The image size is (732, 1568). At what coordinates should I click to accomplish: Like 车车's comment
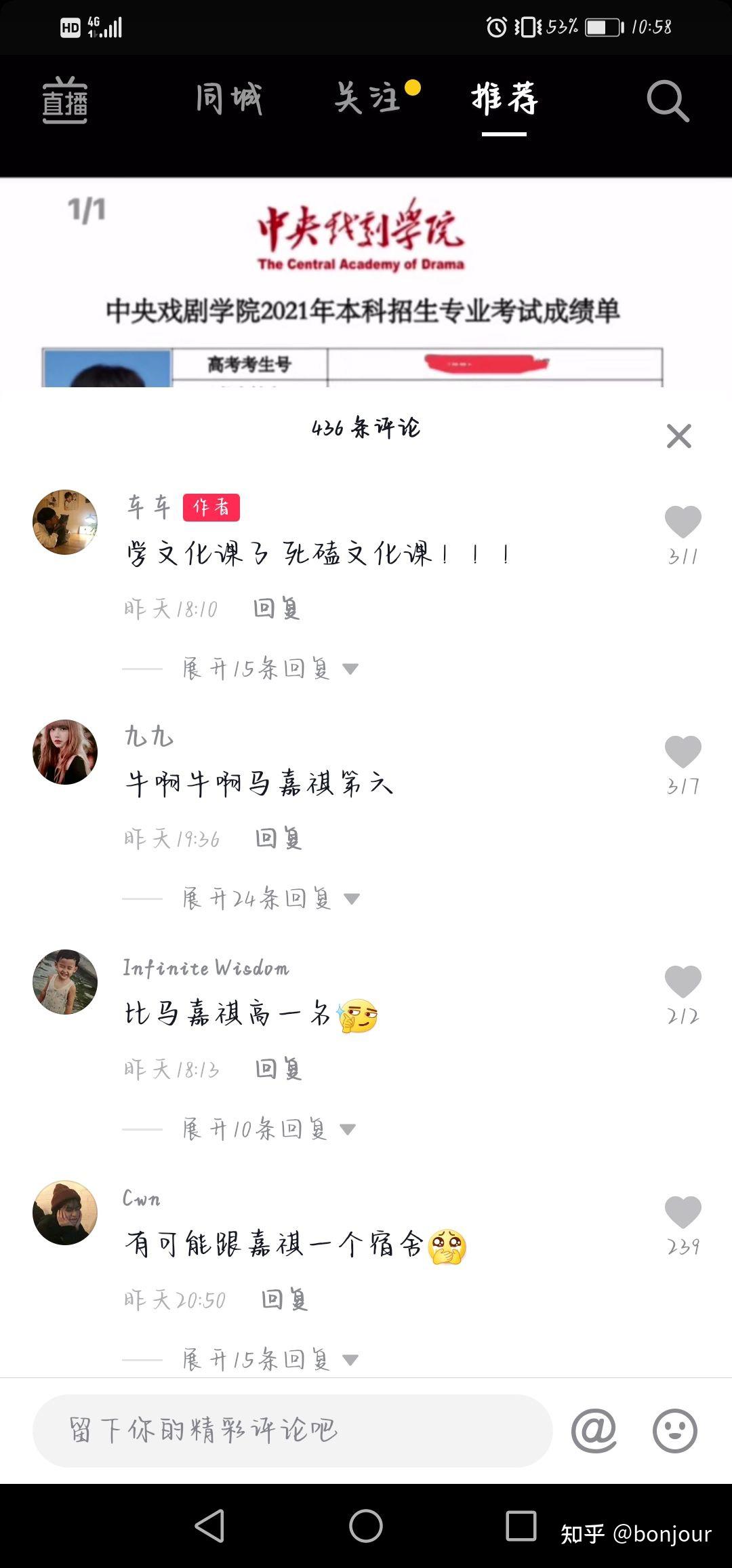coord(683,522)
